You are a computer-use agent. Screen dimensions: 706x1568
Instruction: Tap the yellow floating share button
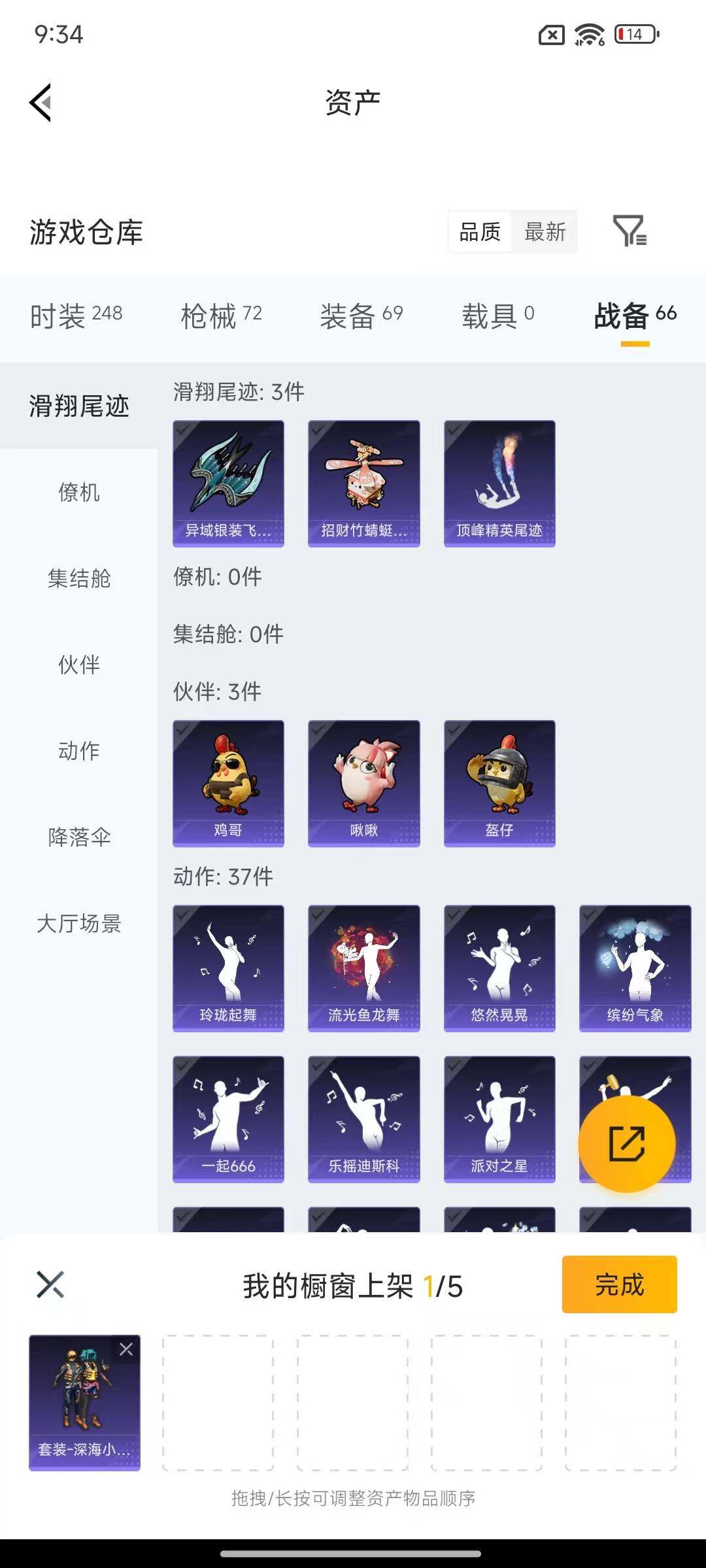[626, 1143]
